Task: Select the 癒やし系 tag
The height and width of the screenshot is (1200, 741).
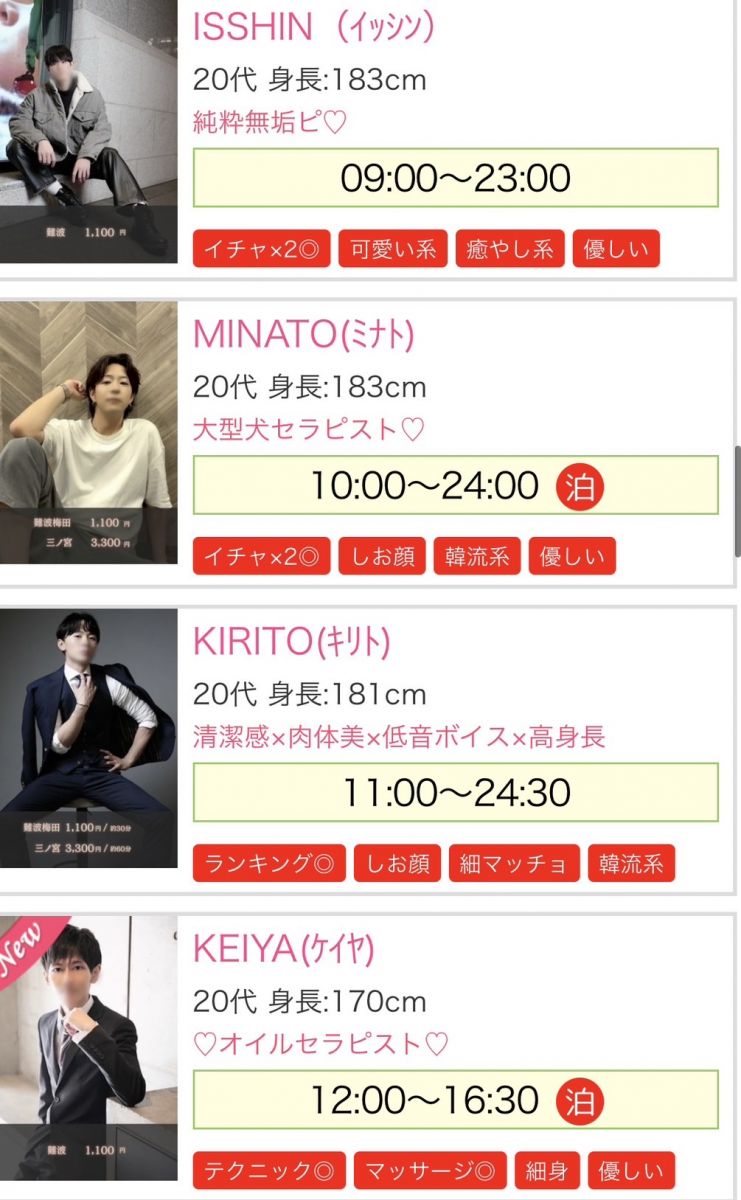Action: pos(510,249)
